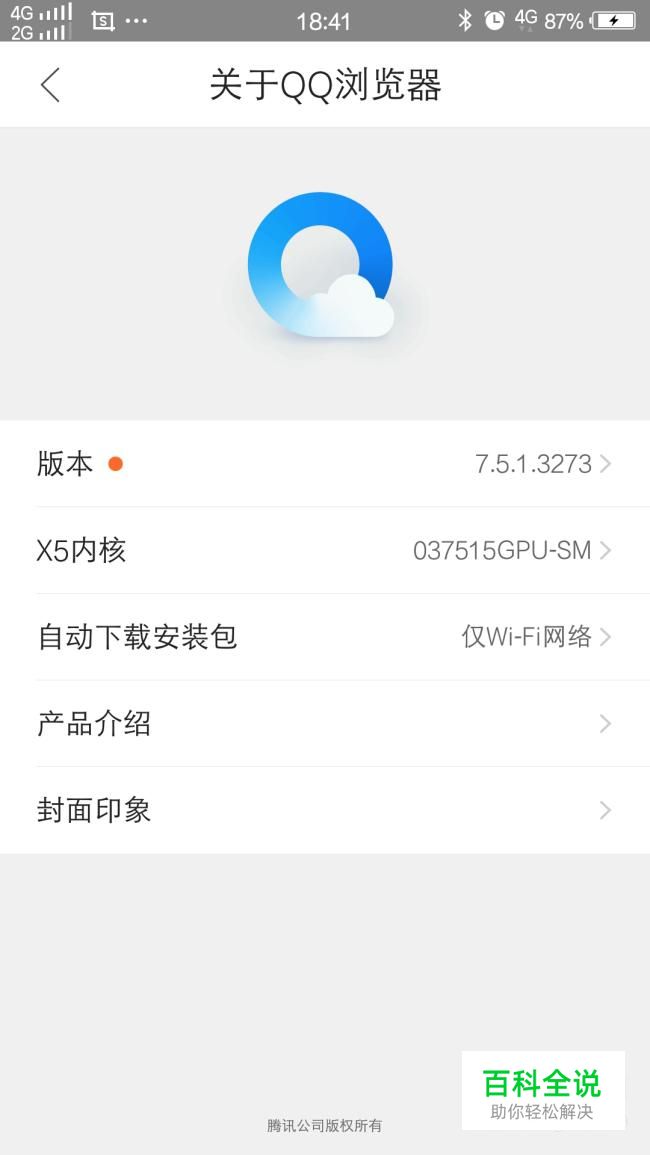Viewport: 650px width, 1155px height.
Task: Open 封面印象
Action: click(324, 810)
